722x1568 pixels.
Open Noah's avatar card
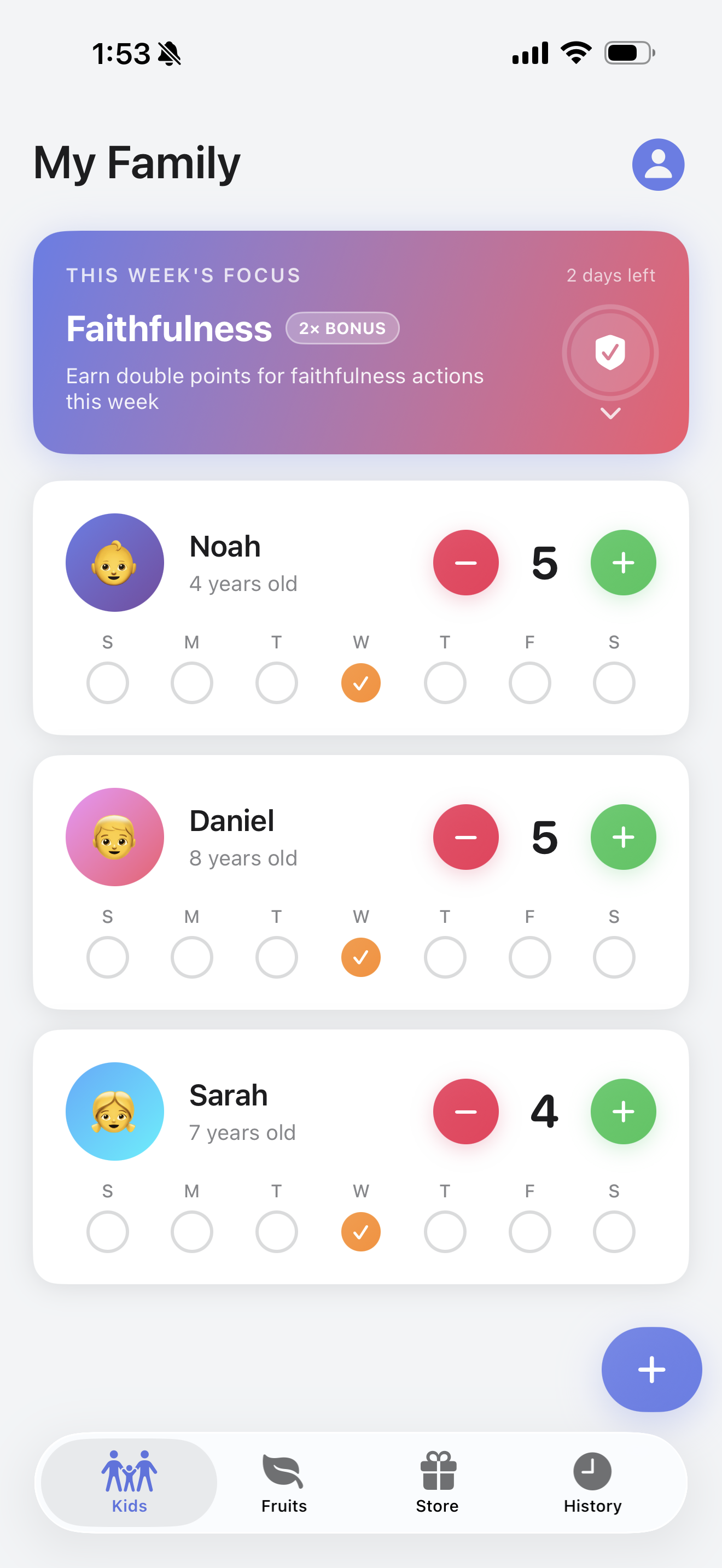[114, 563]
